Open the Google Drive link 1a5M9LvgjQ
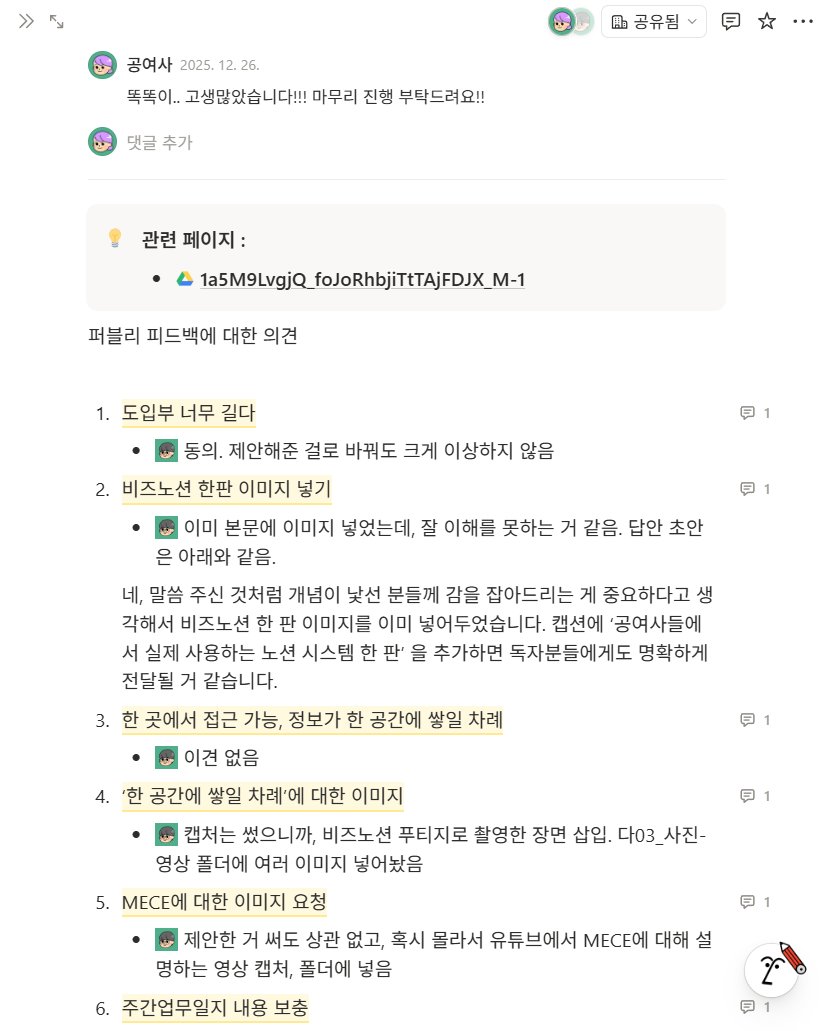819x1031 pixels. tap(362, 279)
